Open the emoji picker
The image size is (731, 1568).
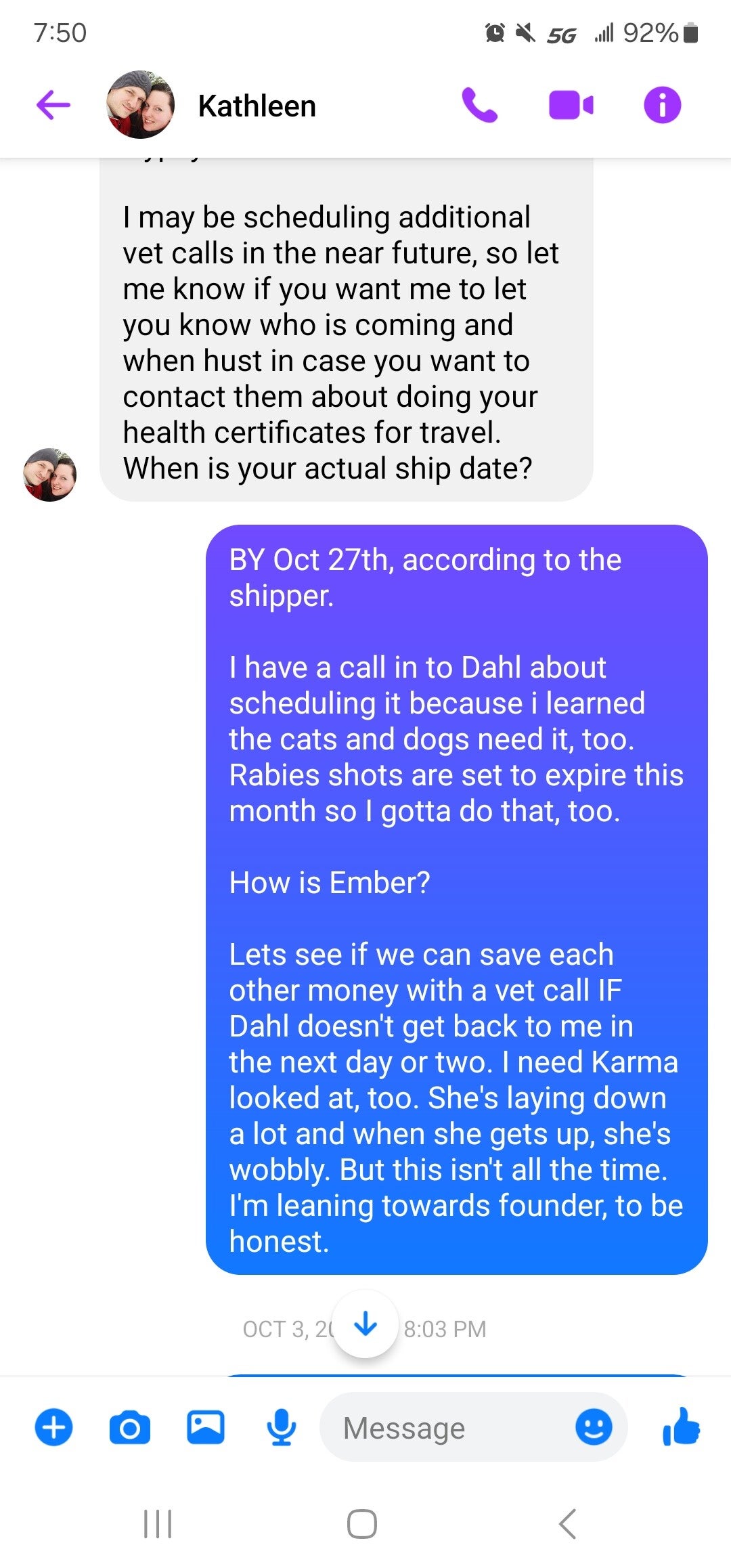[594, 1427]
